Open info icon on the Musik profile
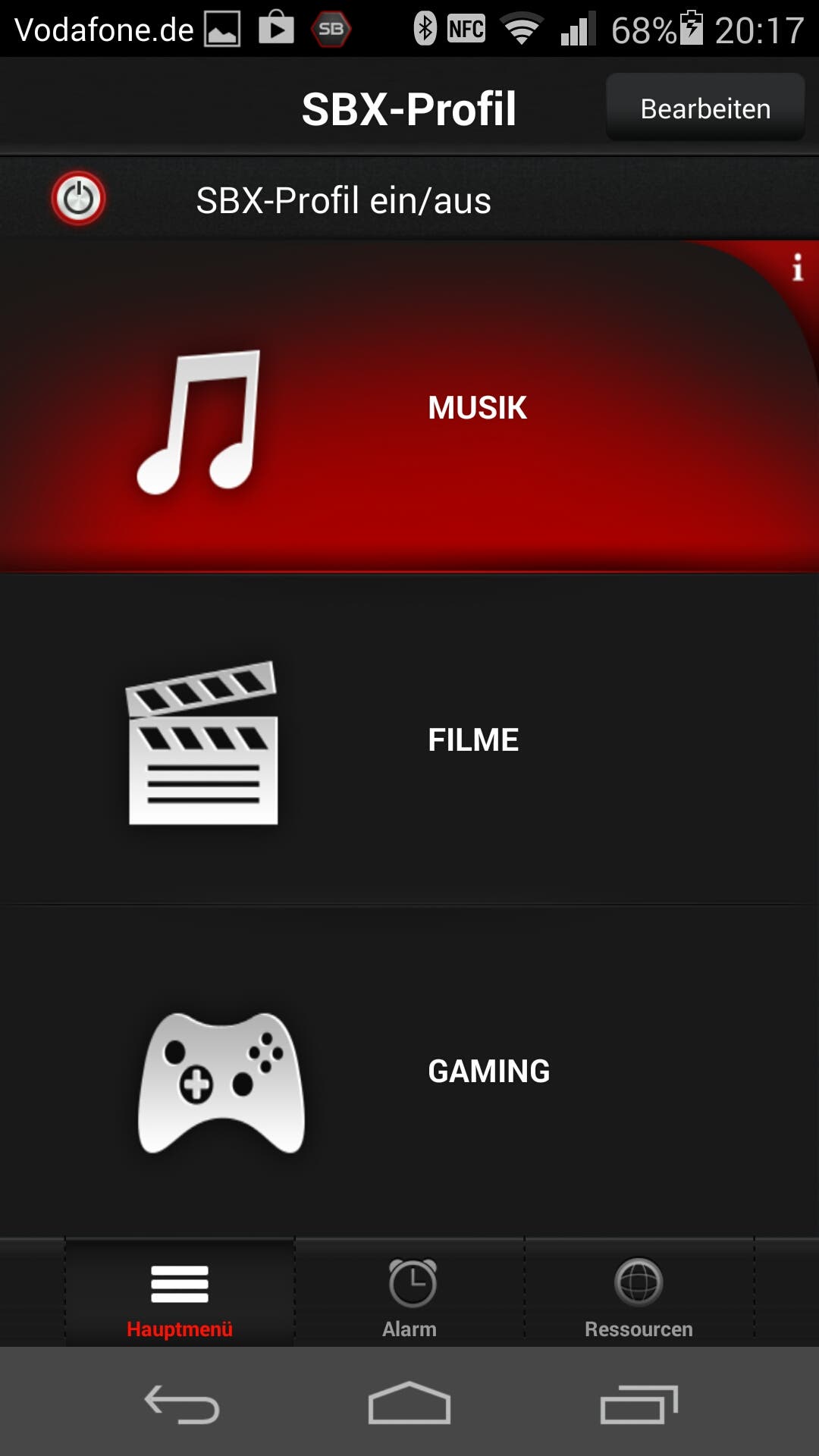Image resolution: width=819 pixels, height=1456 pixels. click(797, 267)
